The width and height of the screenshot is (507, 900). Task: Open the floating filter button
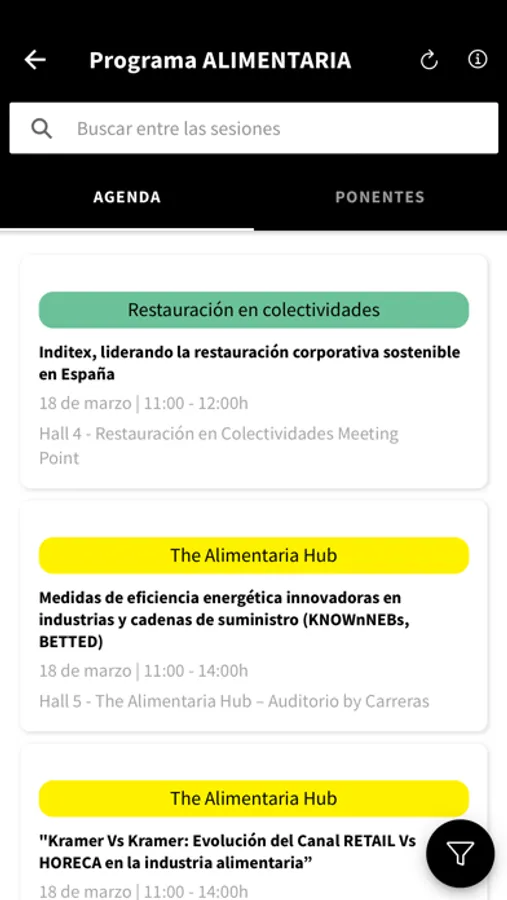coord(460,854)
